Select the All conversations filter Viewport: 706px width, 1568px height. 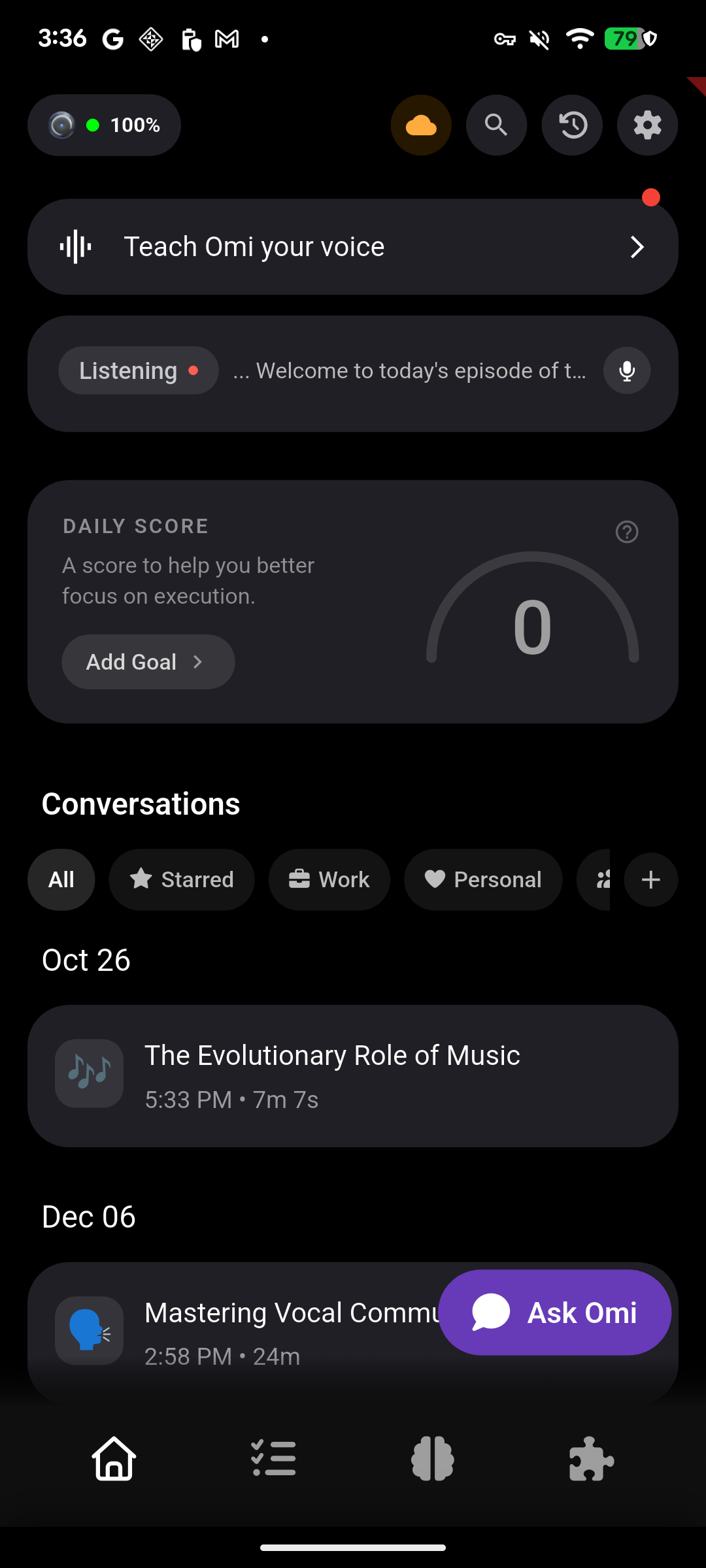coord(61,879)
